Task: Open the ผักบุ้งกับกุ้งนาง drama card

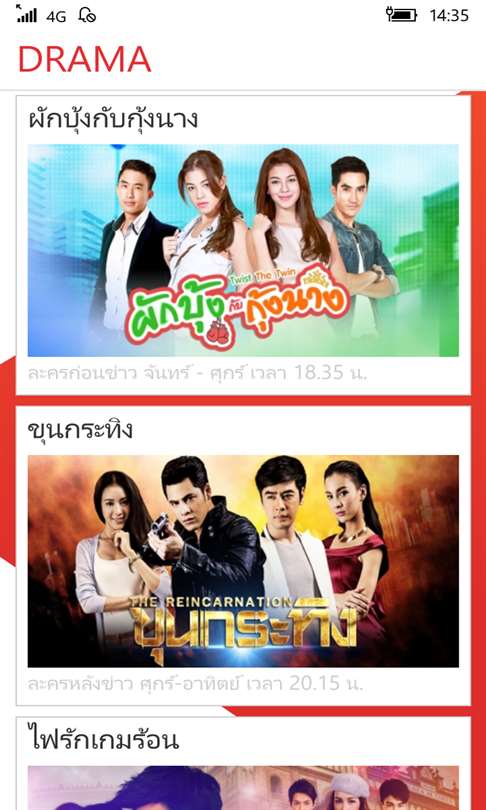Action: (x=243, y=245)
